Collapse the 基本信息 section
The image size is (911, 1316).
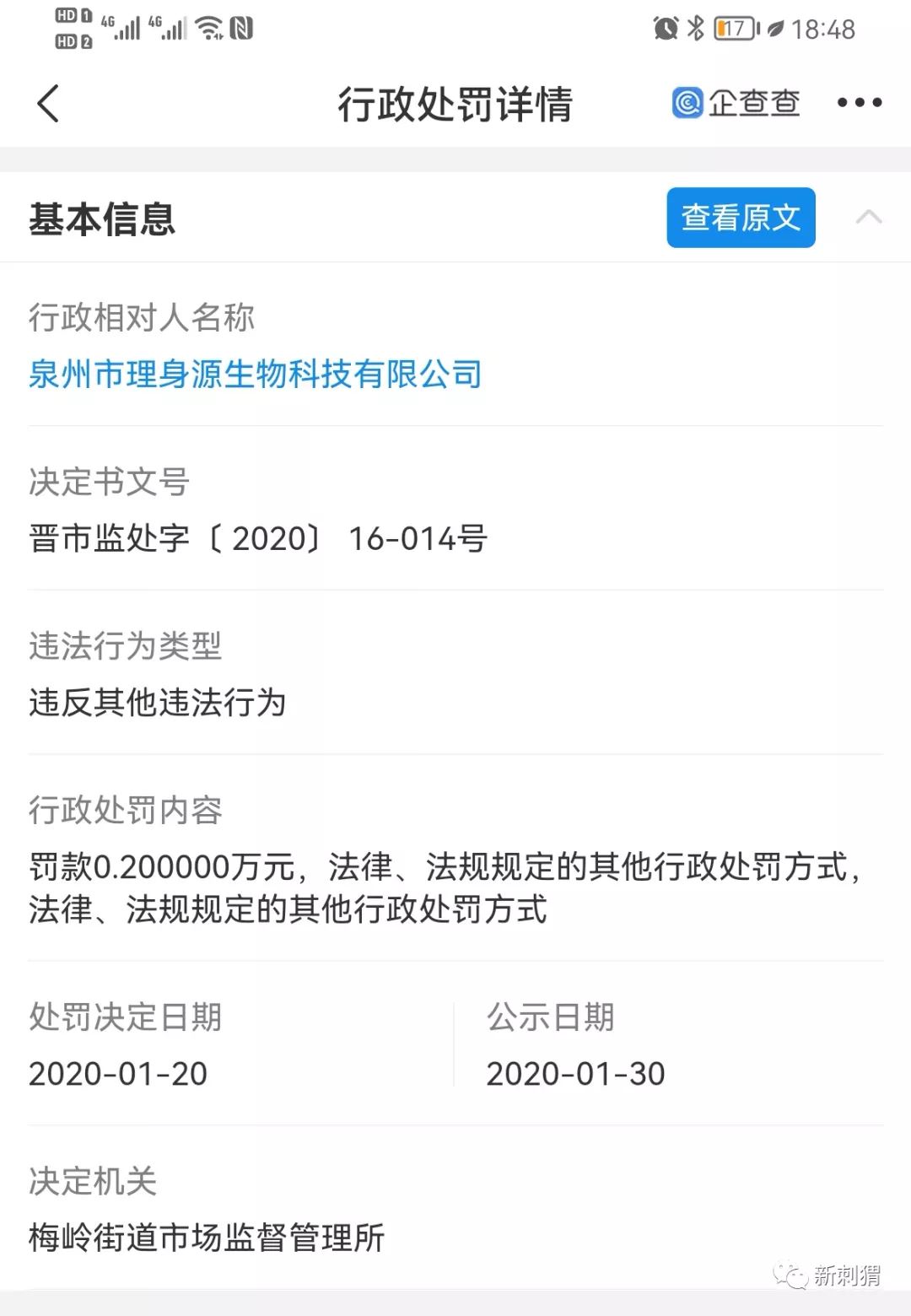pyautogui.click(x=868, y=218)
